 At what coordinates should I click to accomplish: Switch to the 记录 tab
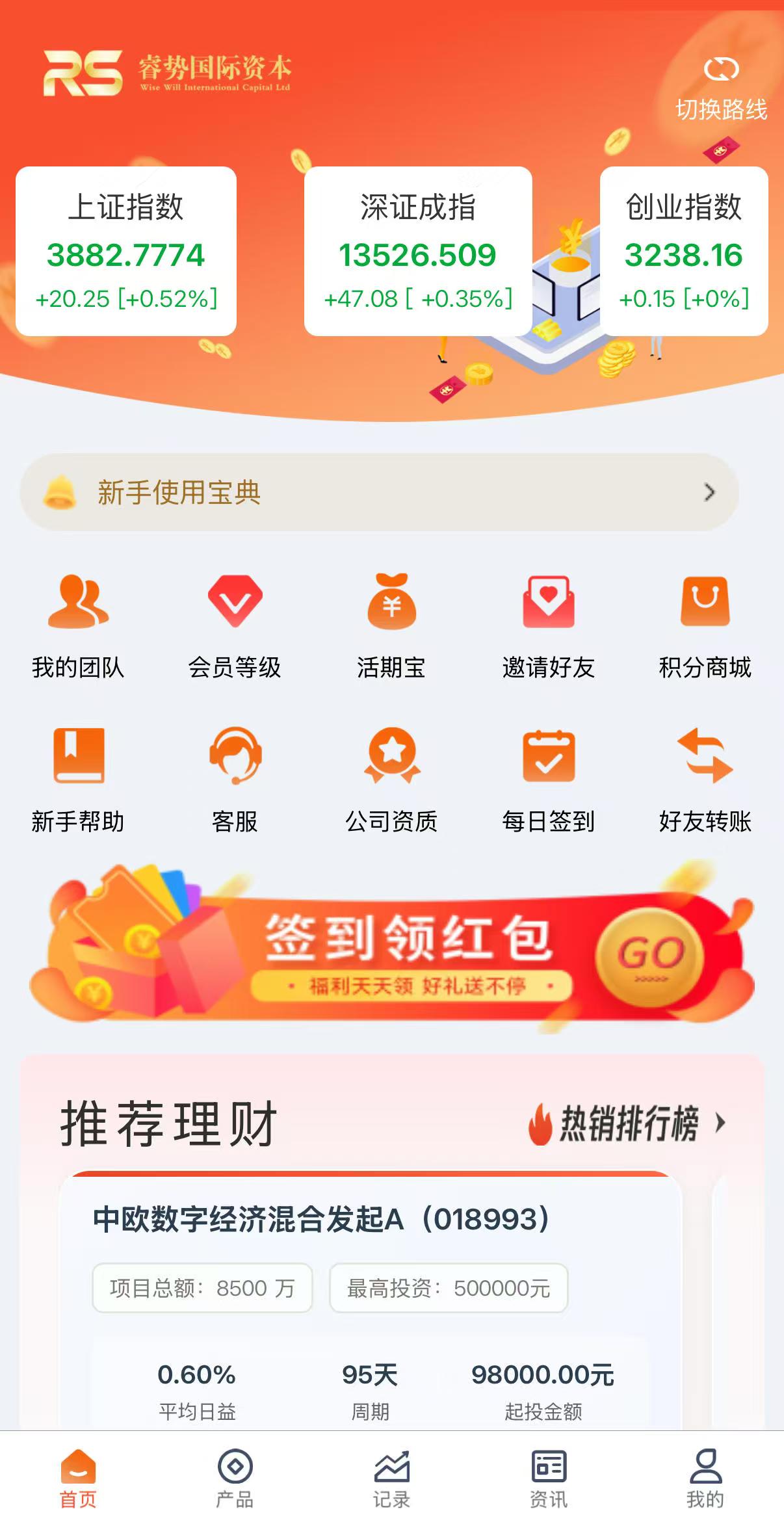[x=391, y=1478]
